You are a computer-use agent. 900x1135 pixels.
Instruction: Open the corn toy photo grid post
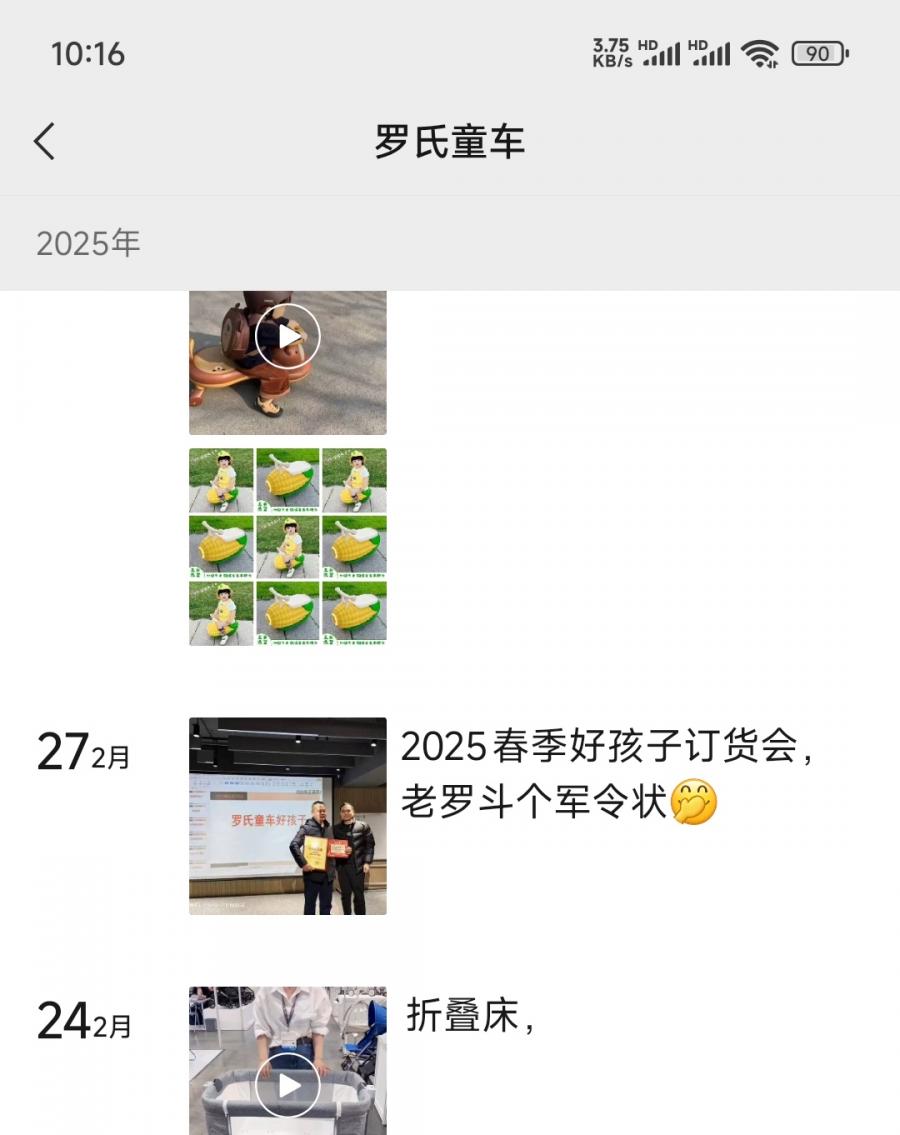click(x=288, y=546)
